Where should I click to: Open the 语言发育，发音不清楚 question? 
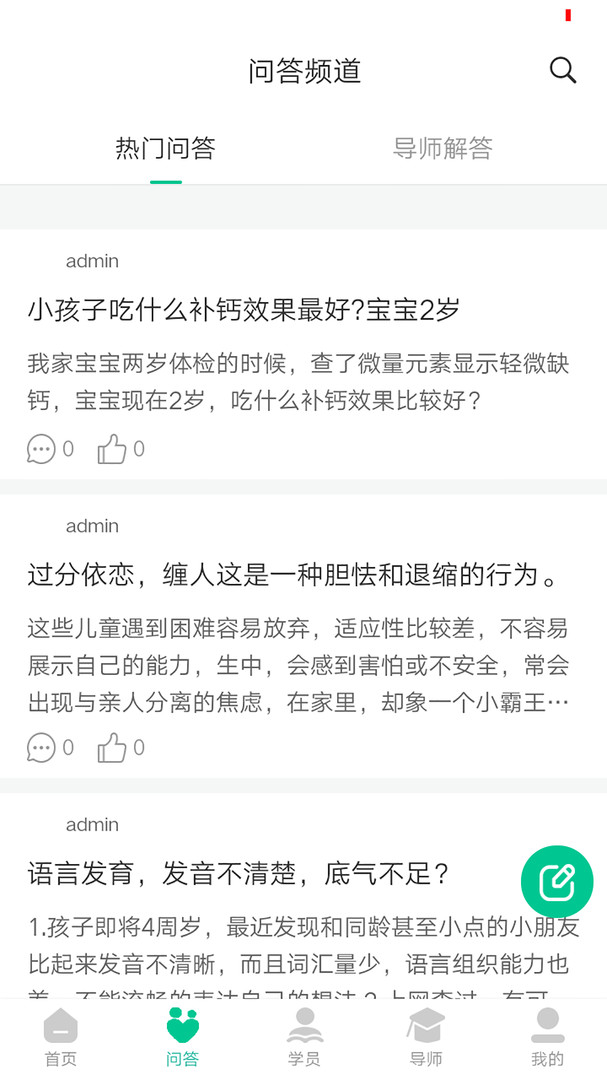click(238, 874)
